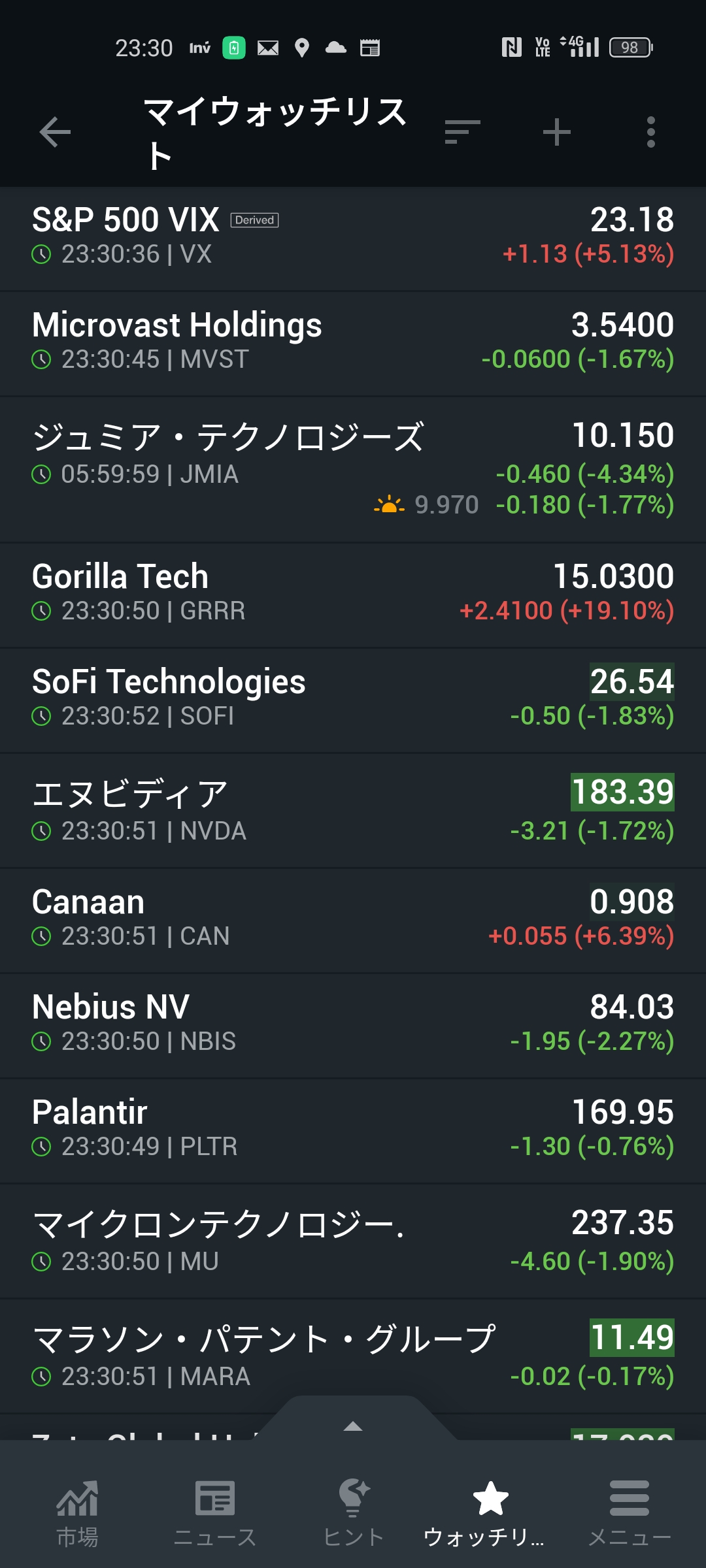Open S&P 500 VIX quote

[353, 238]
